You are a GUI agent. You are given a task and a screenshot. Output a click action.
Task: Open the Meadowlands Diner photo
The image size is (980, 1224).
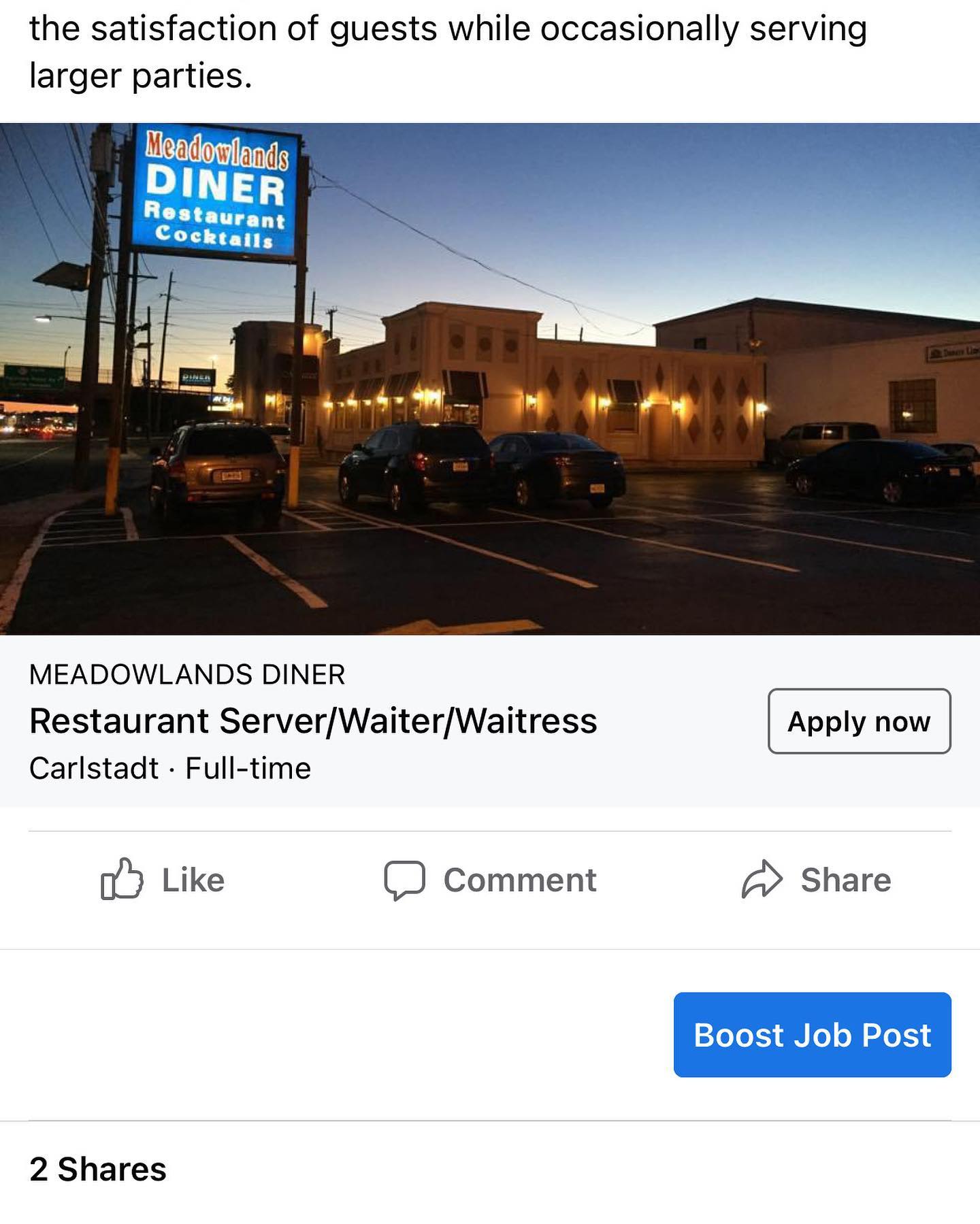490,378
